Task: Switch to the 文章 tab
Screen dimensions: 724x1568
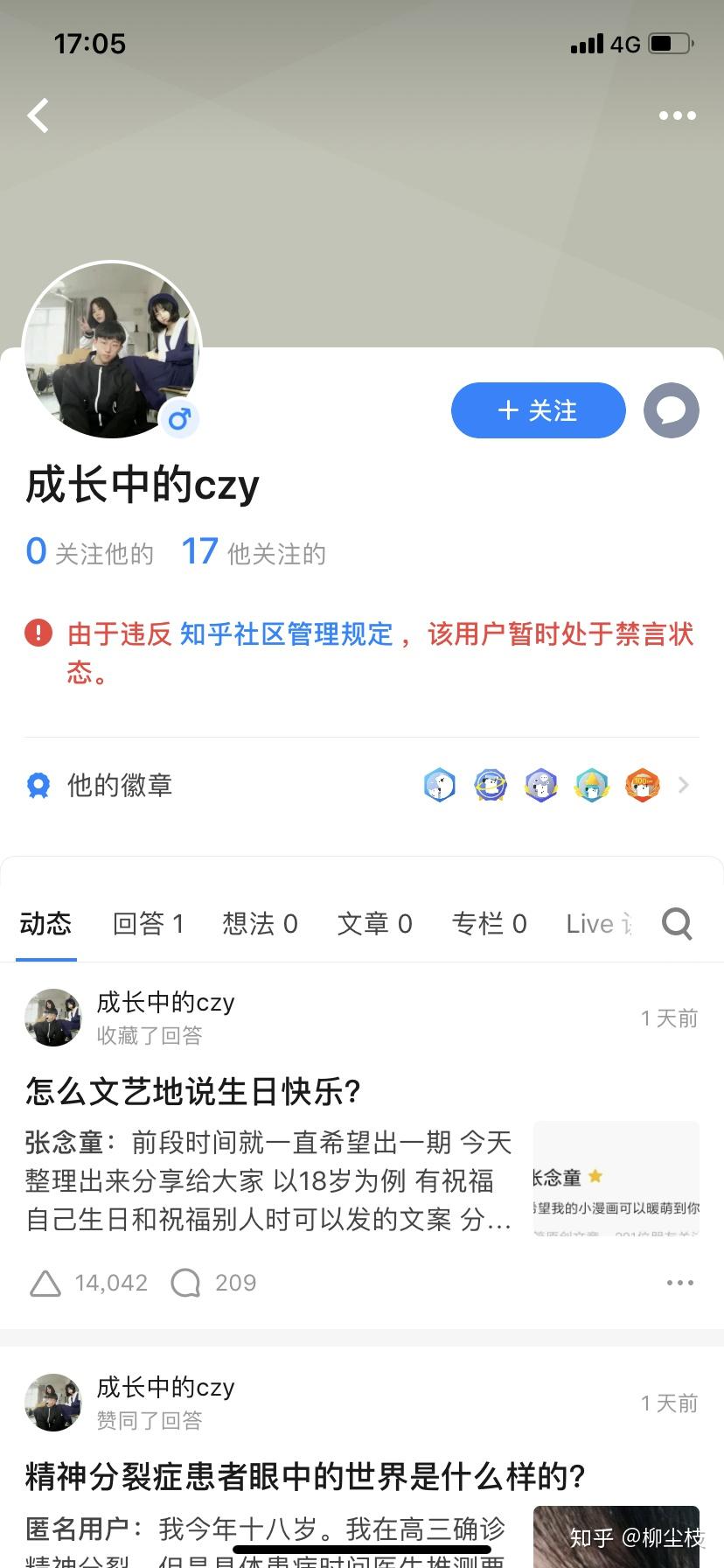Action: pyautogui.click(x=374, y=924)
